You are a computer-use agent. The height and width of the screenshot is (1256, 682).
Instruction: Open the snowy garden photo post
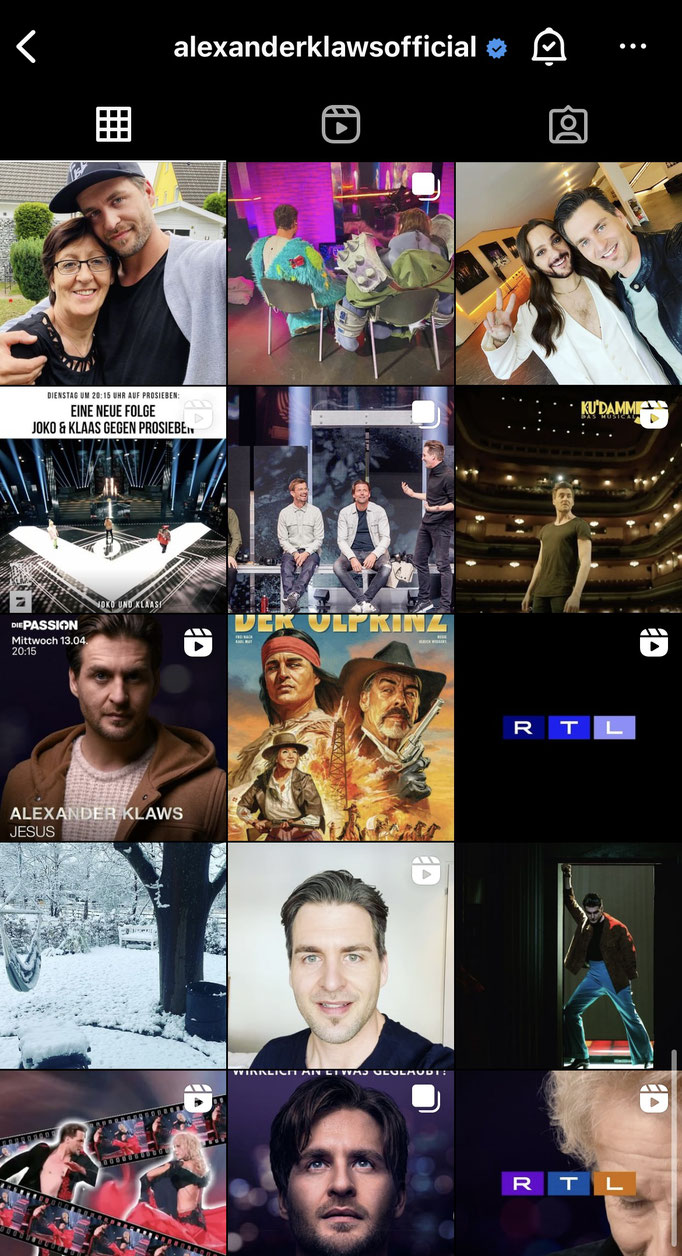point(113,956)
